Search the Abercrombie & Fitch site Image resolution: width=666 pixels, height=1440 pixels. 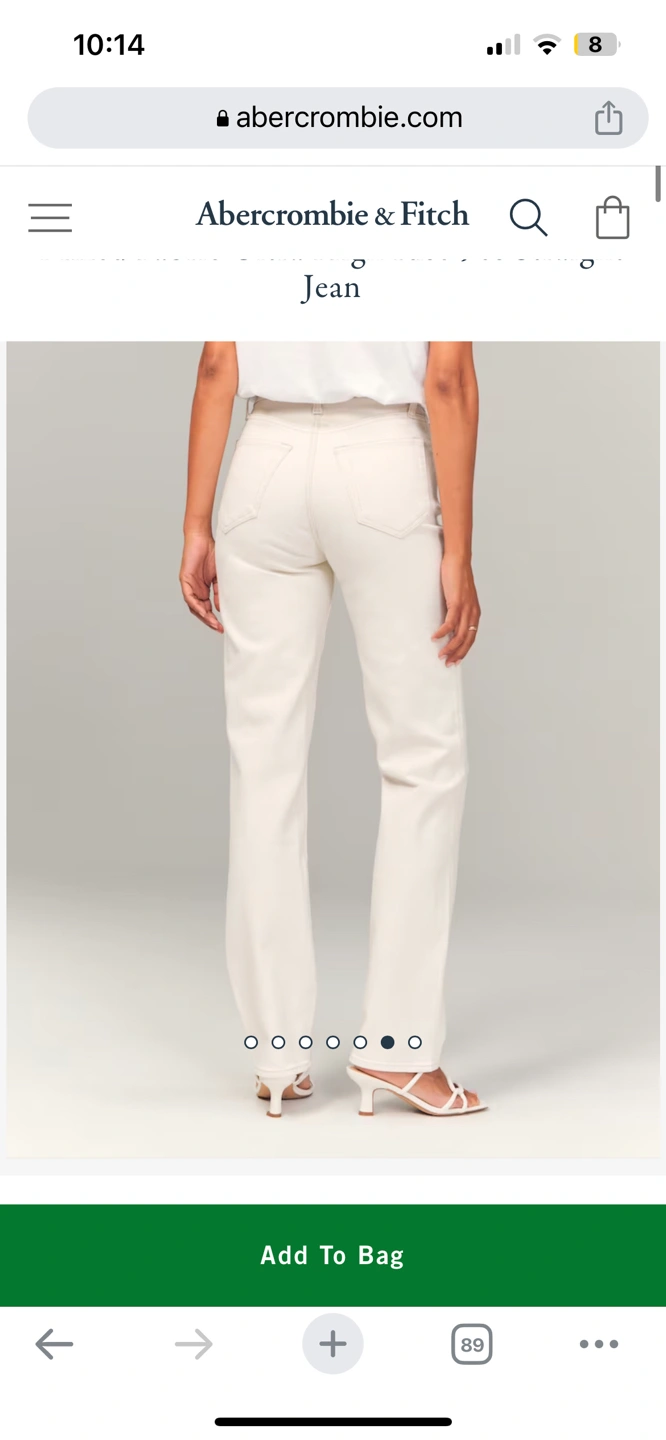528,217
